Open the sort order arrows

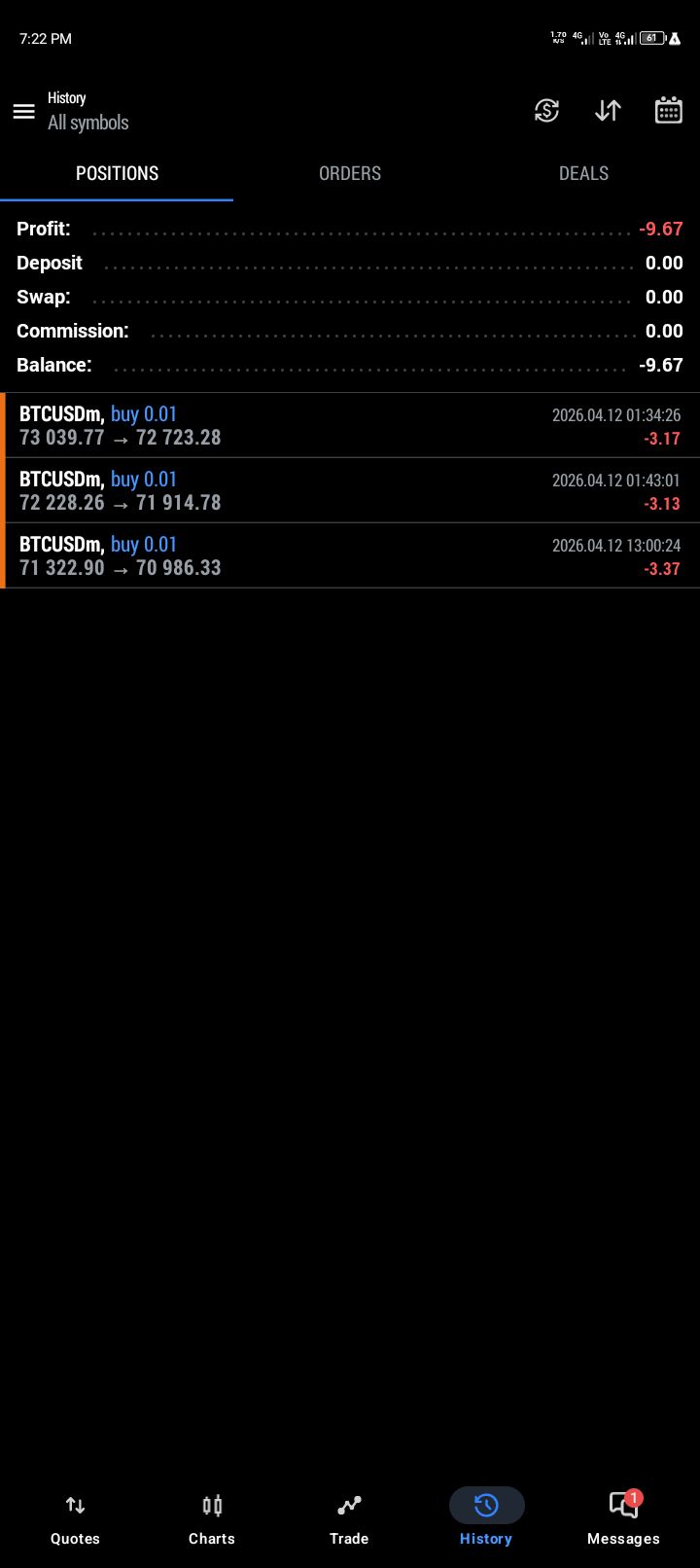(x=608, y=111)
